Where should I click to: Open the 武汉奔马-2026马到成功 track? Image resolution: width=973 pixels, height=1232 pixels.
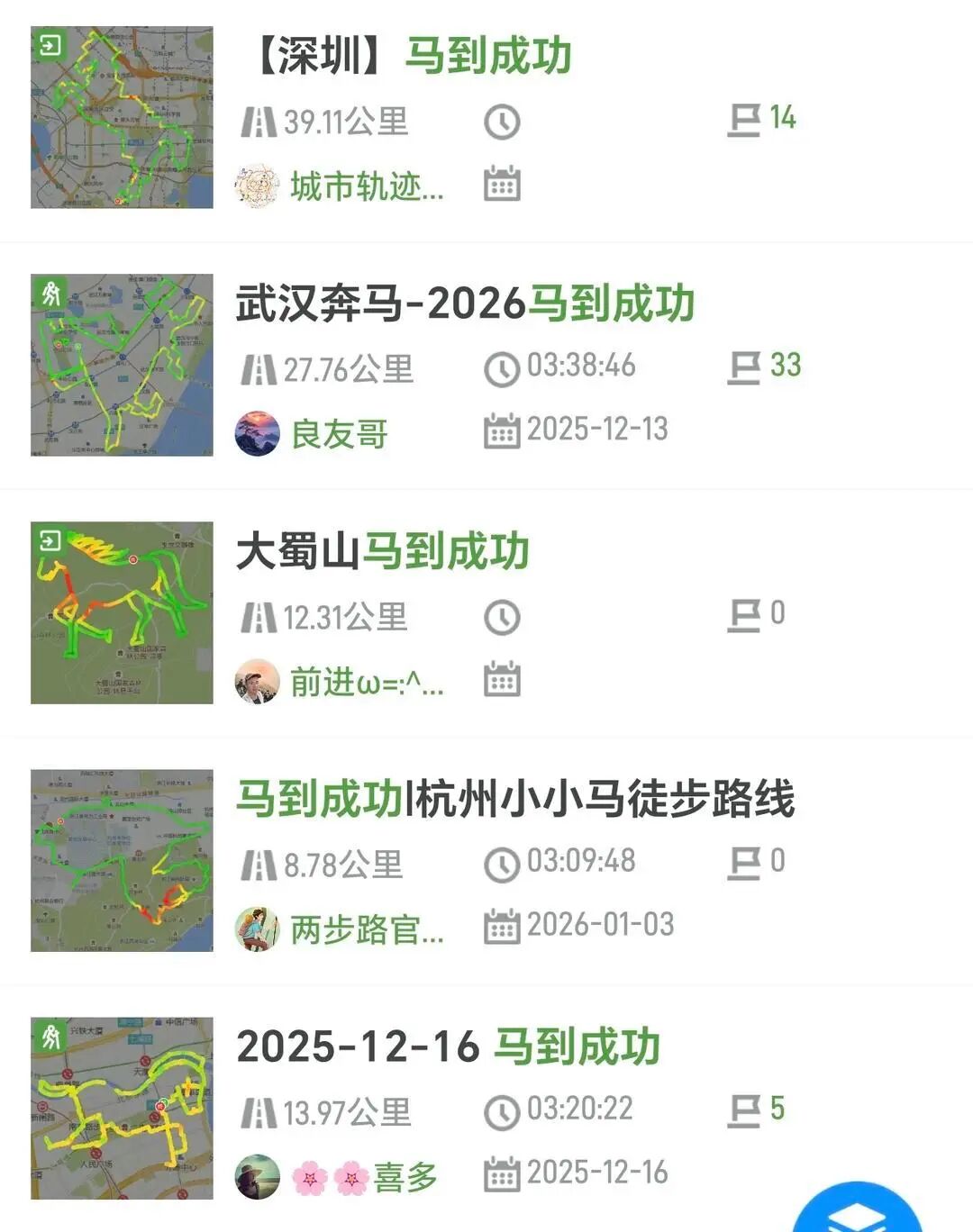pyautogui.click(x=465, y=303)
